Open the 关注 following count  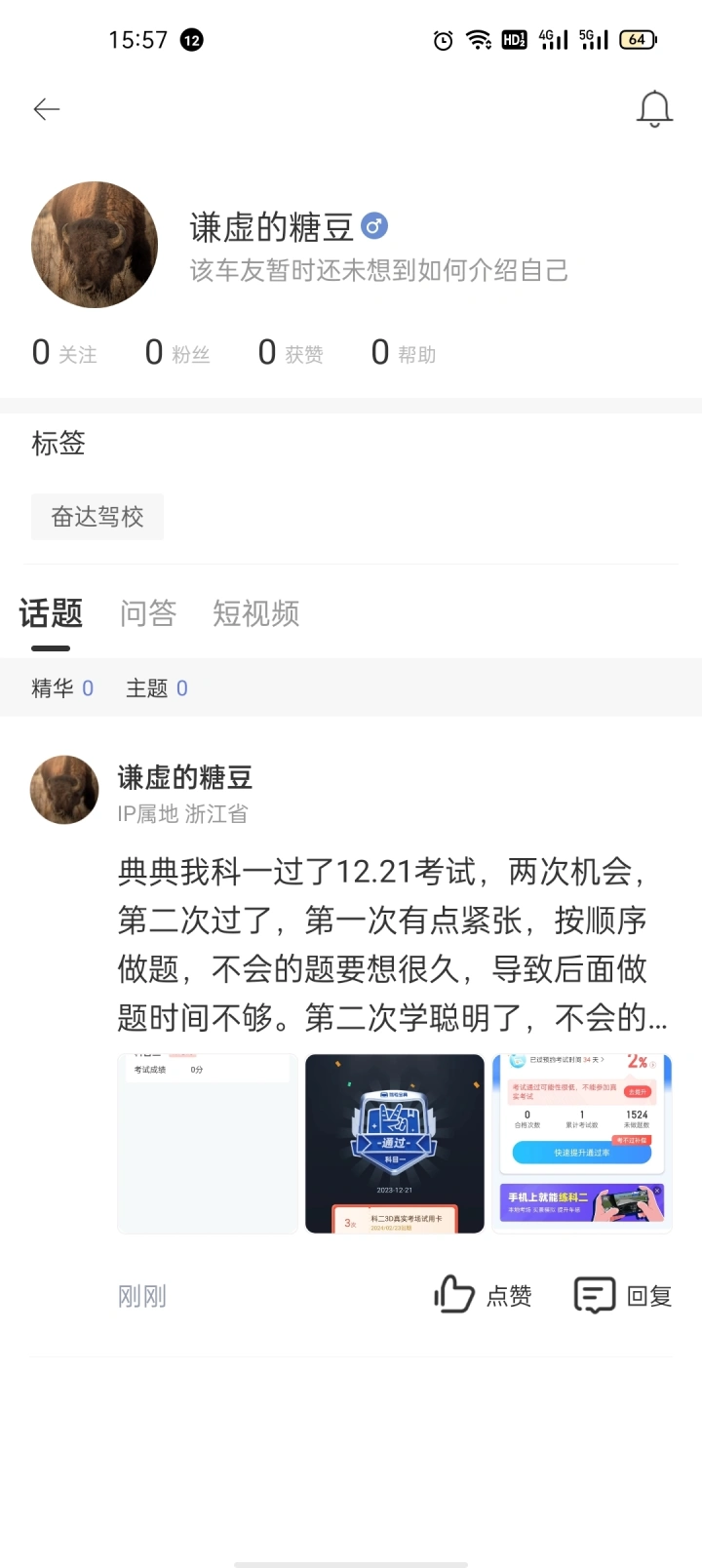click(64, 352)
